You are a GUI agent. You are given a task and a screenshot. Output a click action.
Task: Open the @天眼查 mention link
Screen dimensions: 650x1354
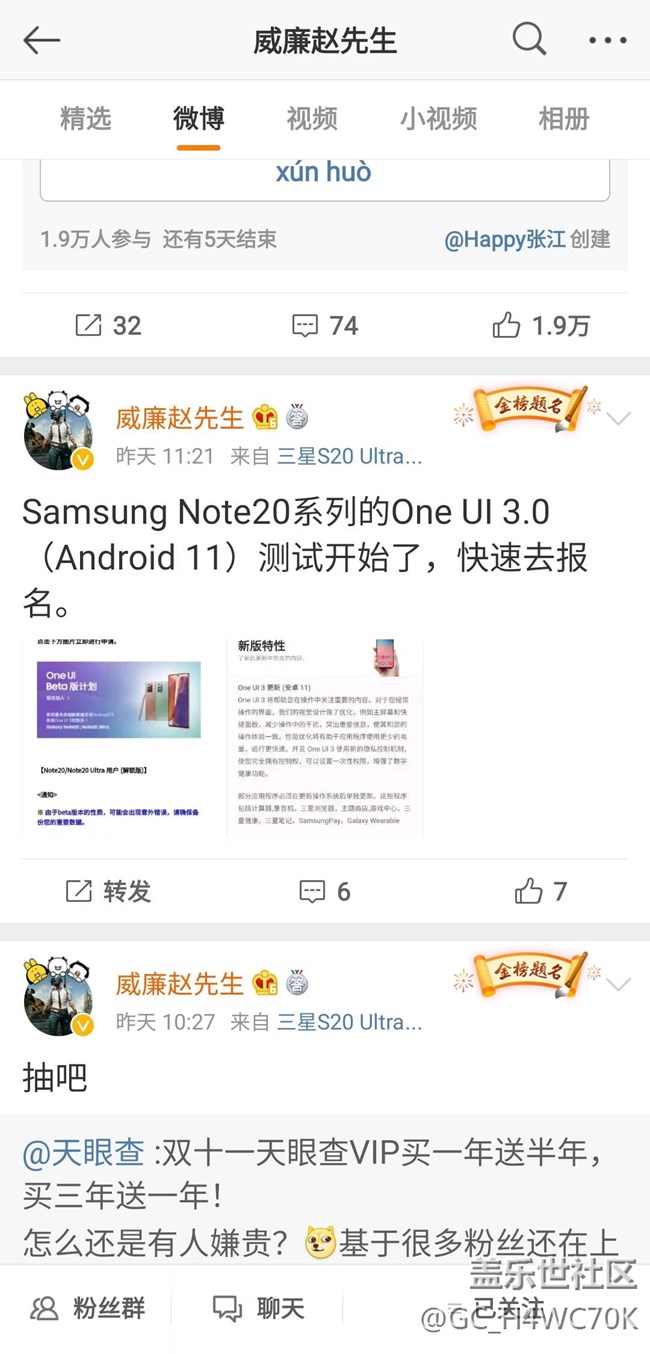point(84,1153)
